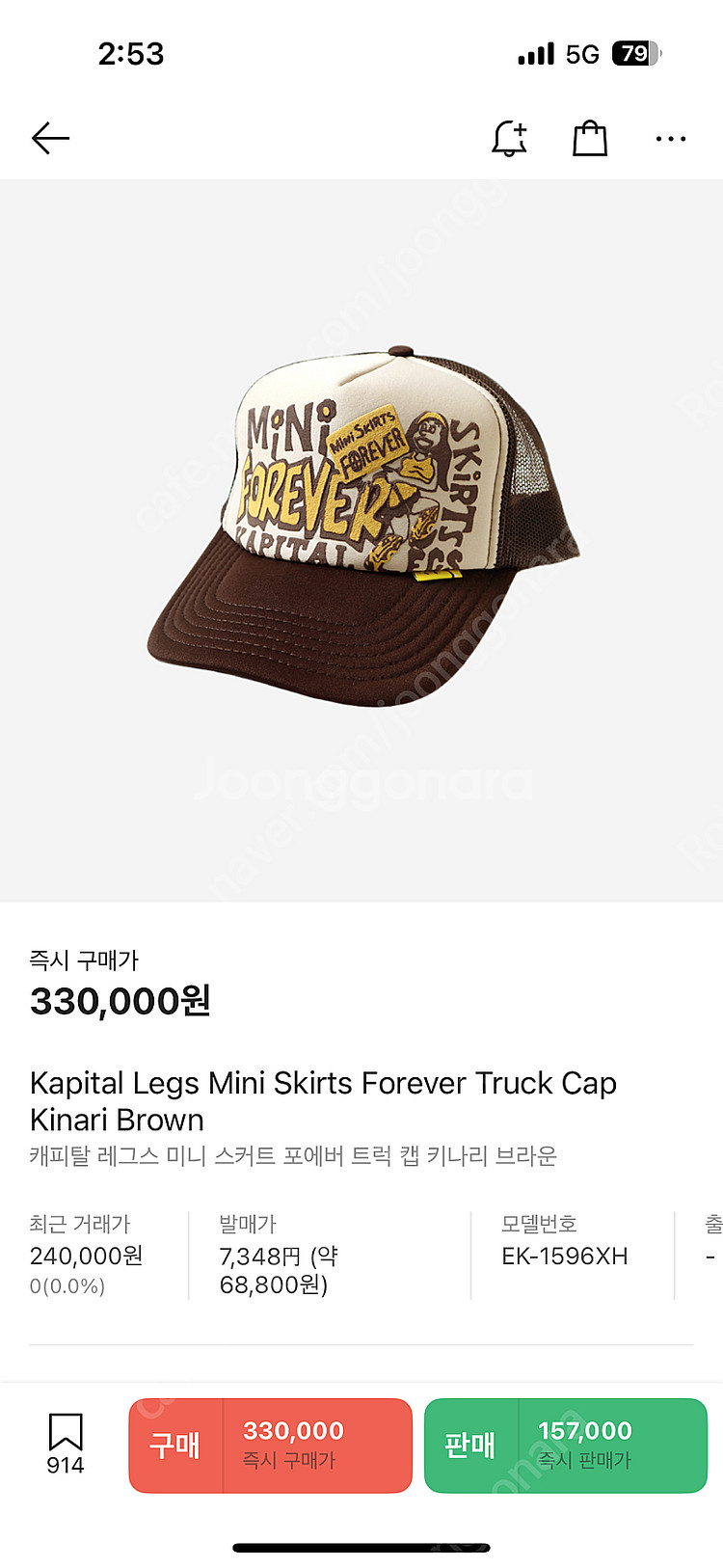Tap the green 판매 157,000 sell button

pos(565,1445)
